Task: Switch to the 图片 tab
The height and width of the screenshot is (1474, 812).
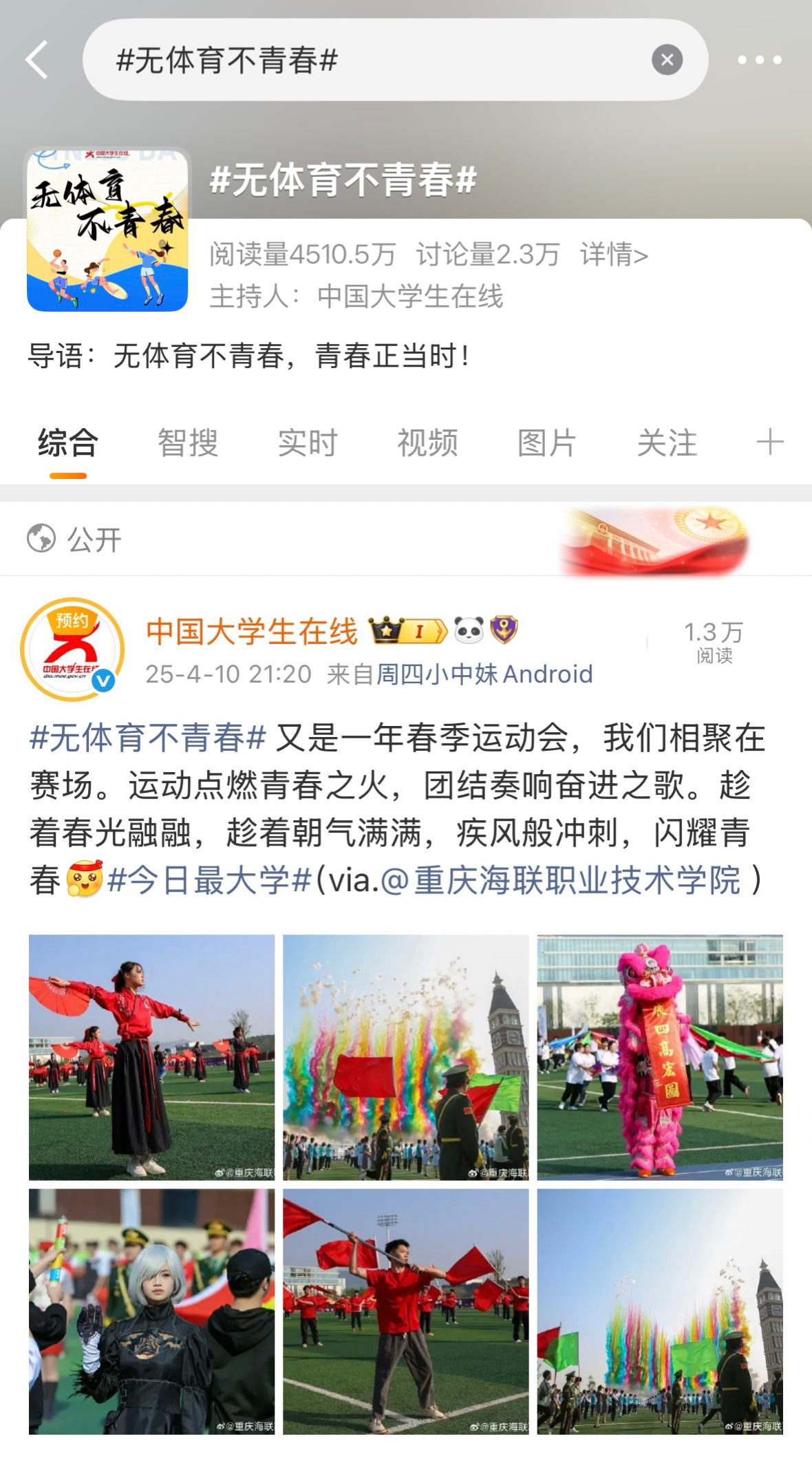Action: coord(547,442)
